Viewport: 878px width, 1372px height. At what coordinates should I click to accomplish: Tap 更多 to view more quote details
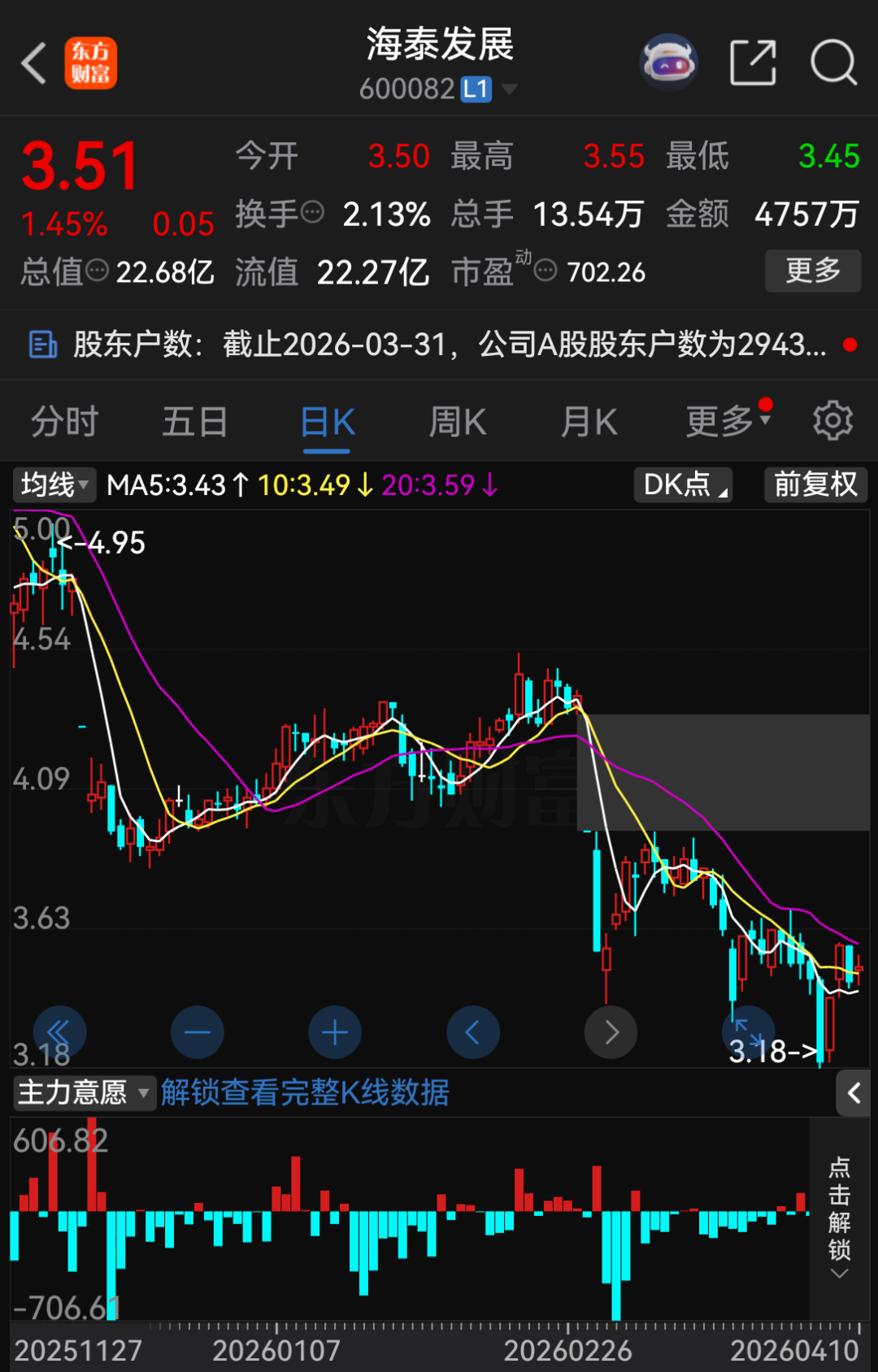pyautogui.click(x=812, y=271)
